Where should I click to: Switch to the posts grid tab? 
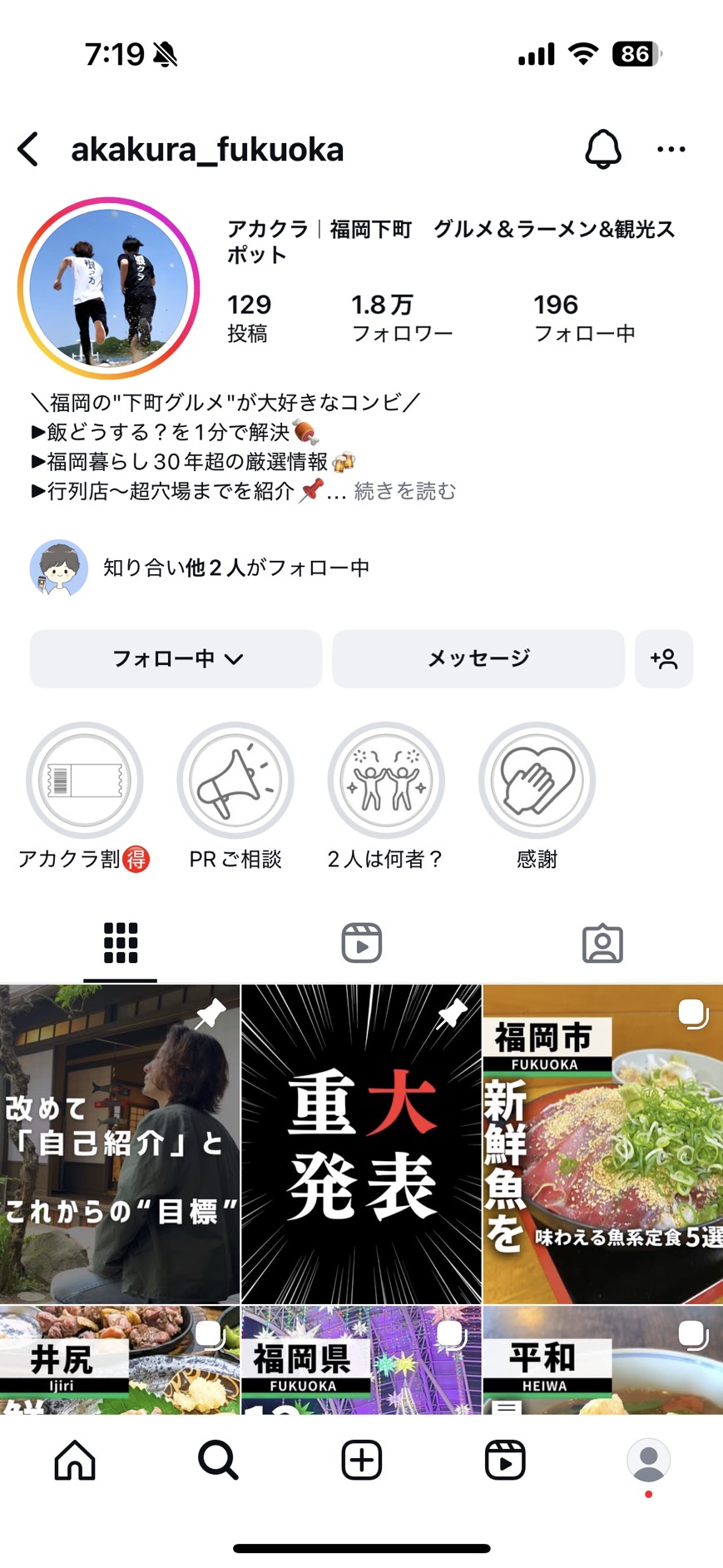(x=121, y=943)
